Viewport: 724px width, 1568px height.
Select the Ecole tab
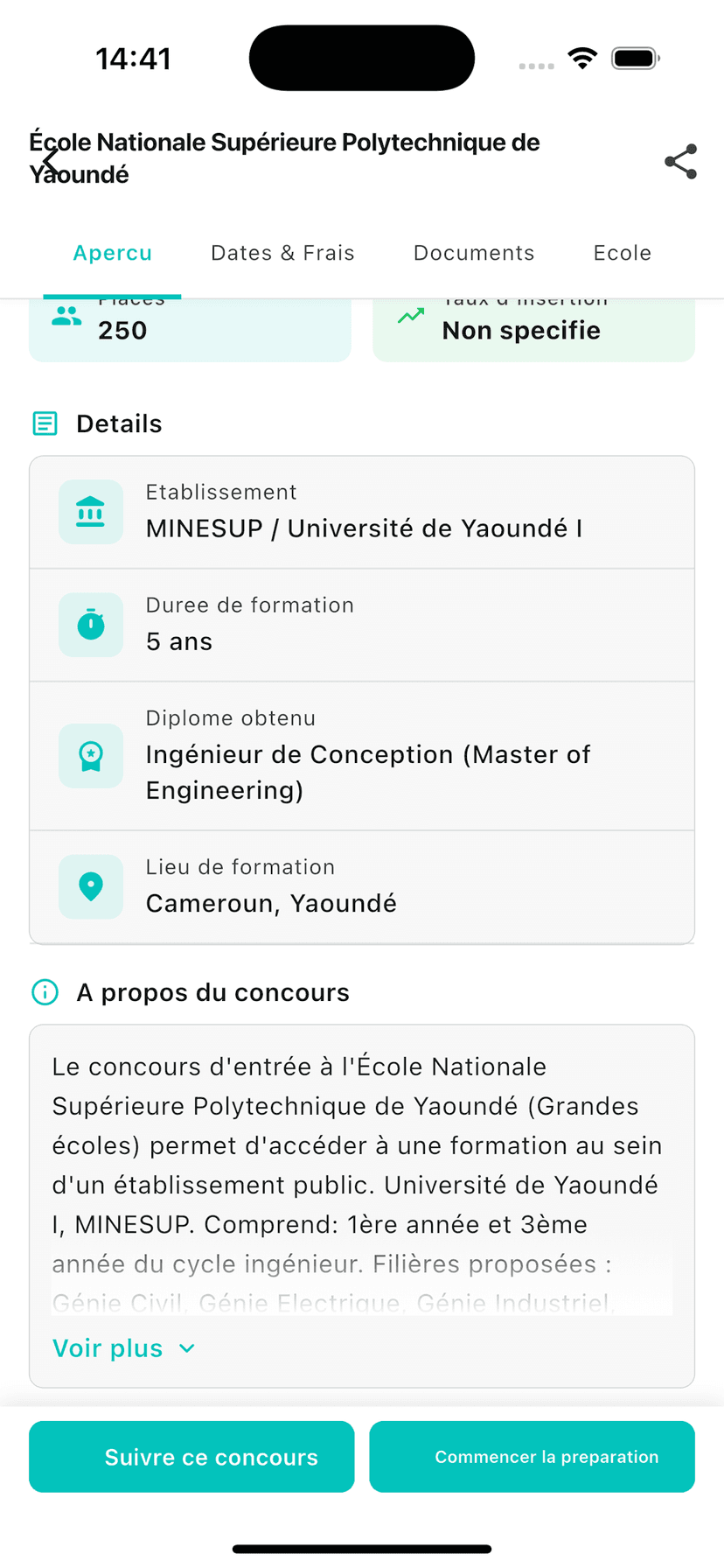tap(622, 253)
